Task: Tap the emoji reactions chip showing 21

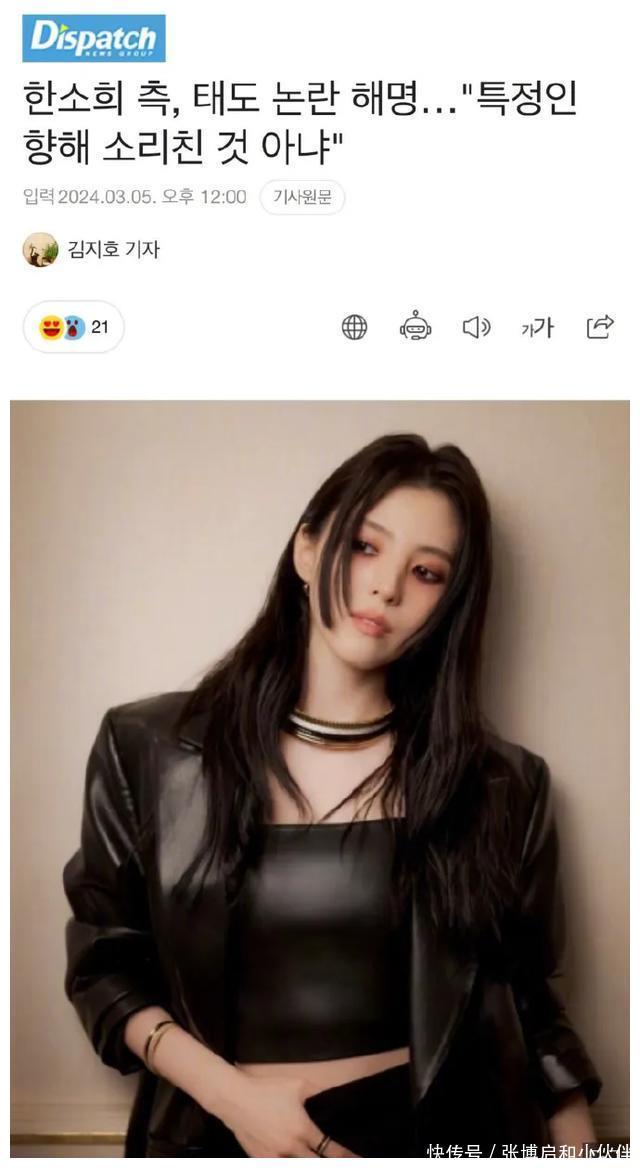Action: [74, 327]
